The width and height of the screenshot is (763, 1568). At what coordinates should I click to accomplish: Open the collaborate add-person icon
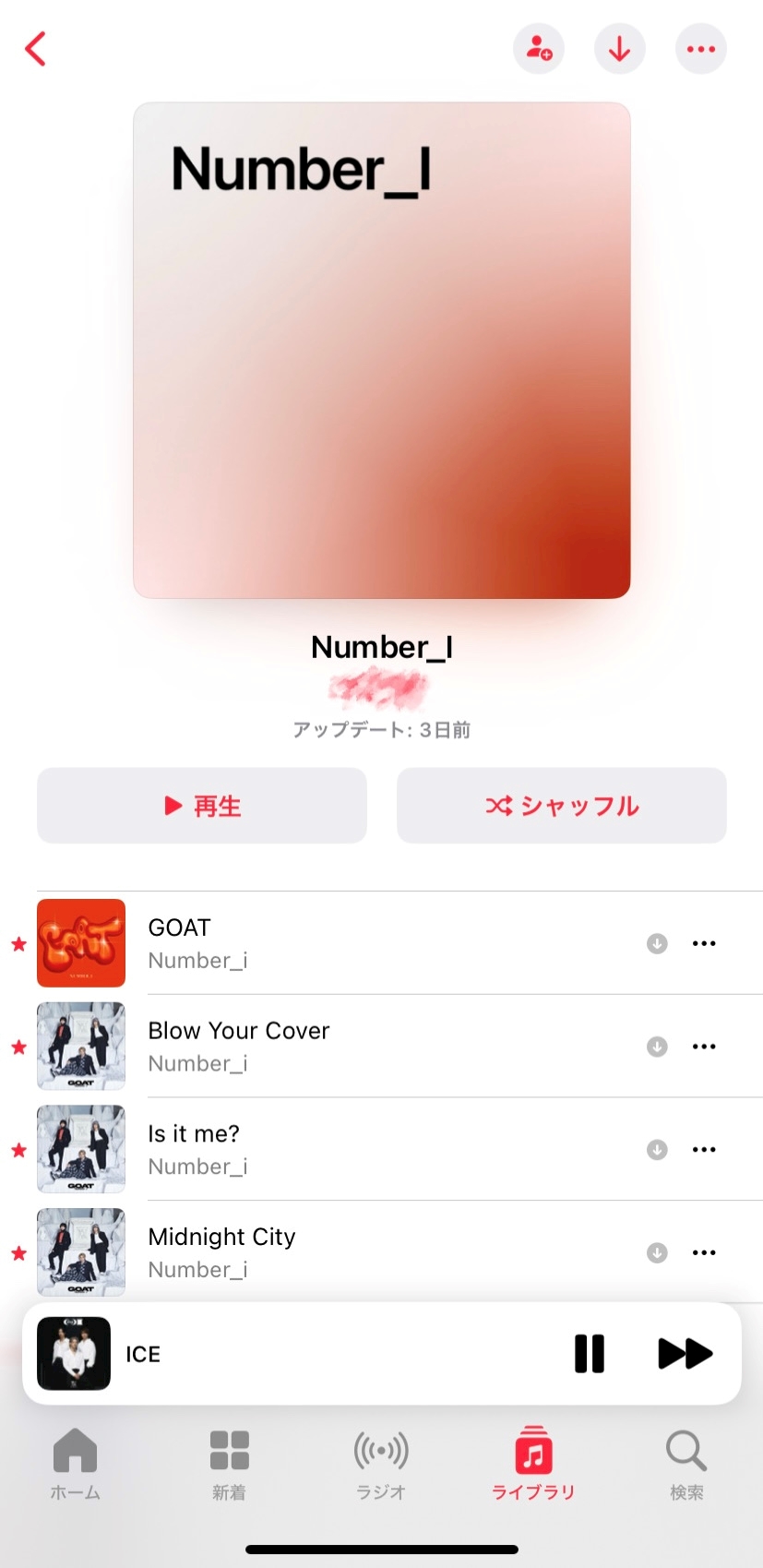[x=539, y=48]
